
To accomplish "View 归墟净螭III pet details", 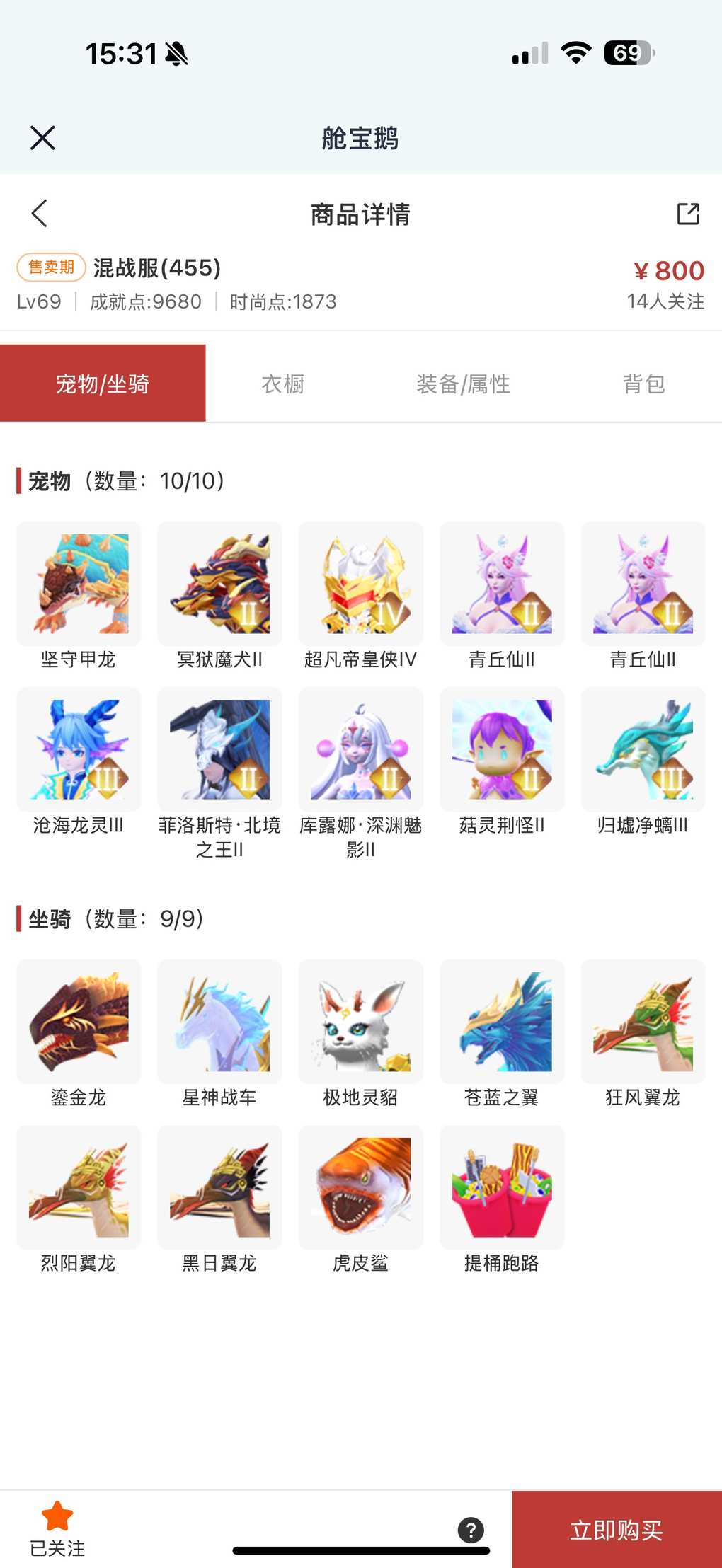I will (643, 749).
